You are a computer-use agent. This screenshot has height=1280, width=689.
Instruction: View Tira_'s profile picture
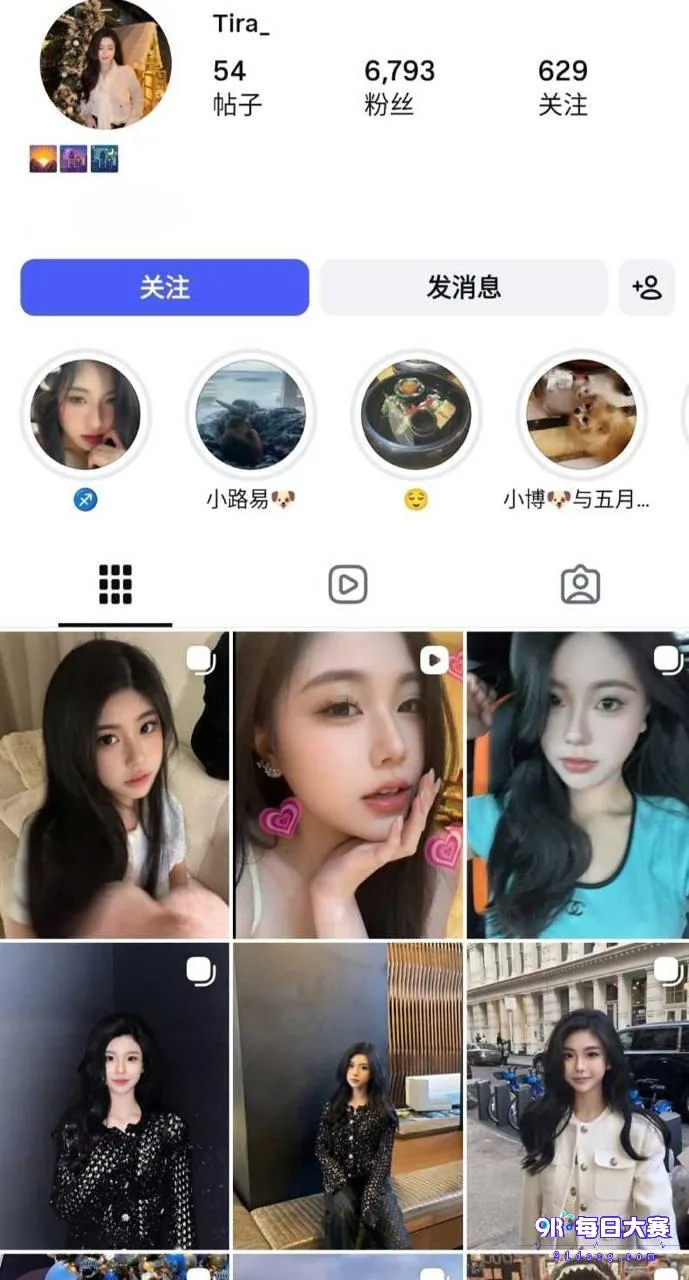pos(105,64)
